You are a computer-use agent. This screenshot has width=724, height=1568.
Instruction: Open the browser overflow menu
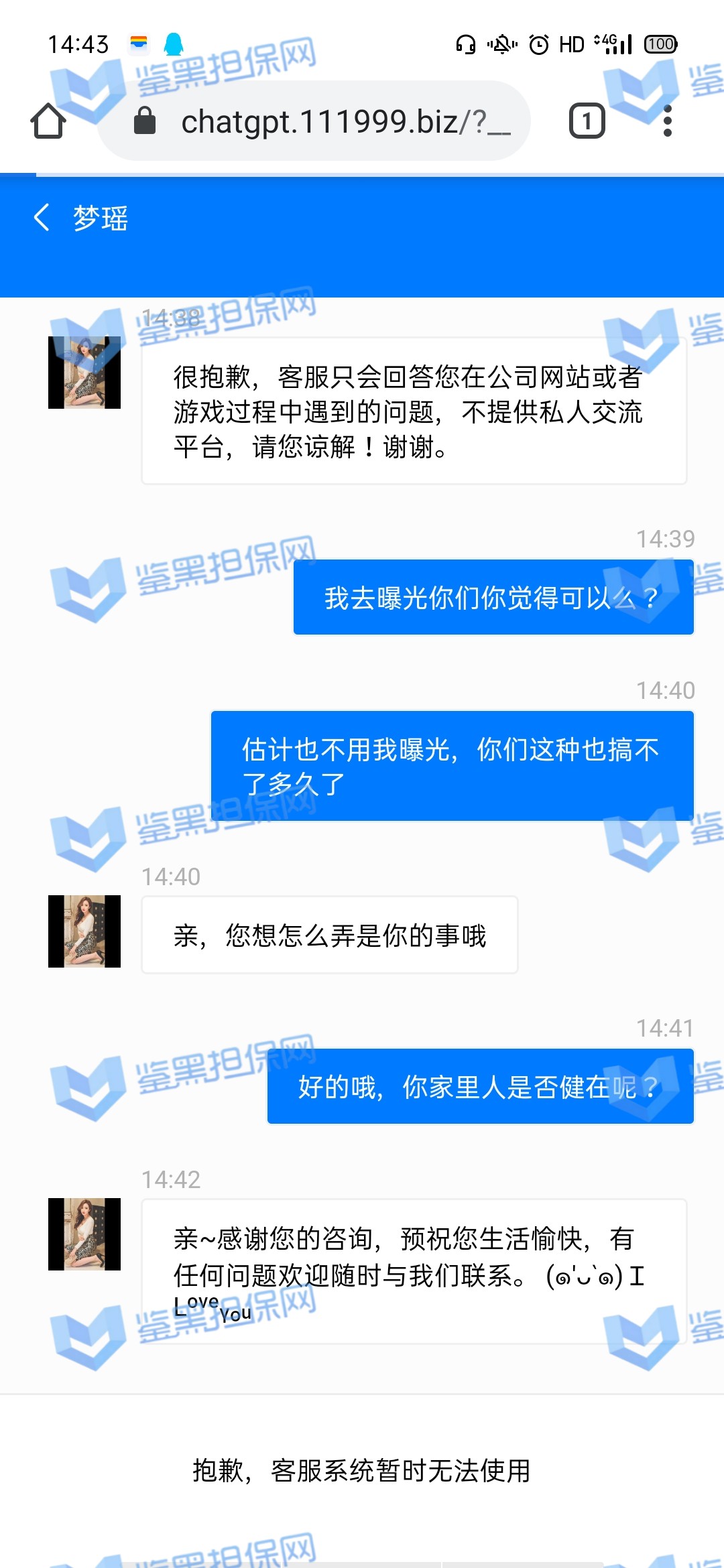point(667,121)
